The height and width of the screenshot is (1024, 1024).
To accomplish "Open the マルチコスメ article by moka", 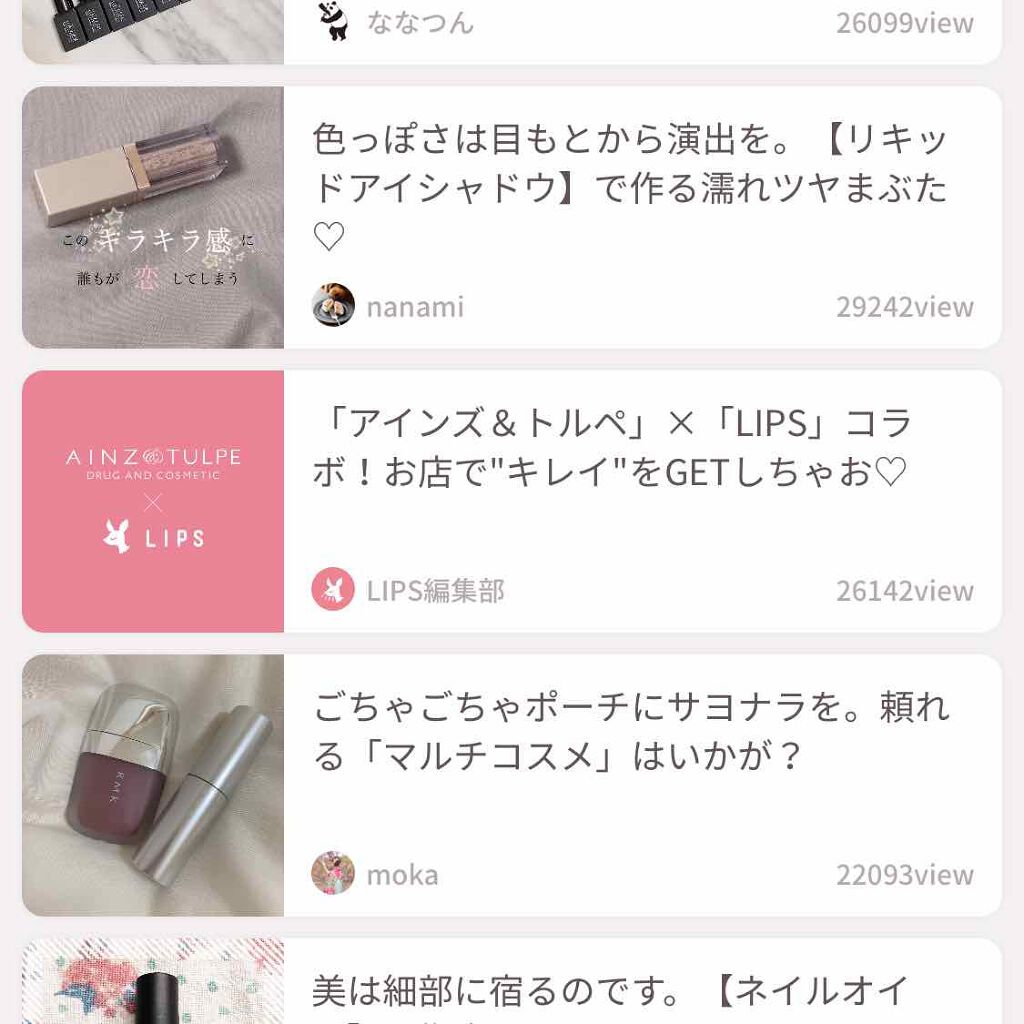I will coord(628,732).
